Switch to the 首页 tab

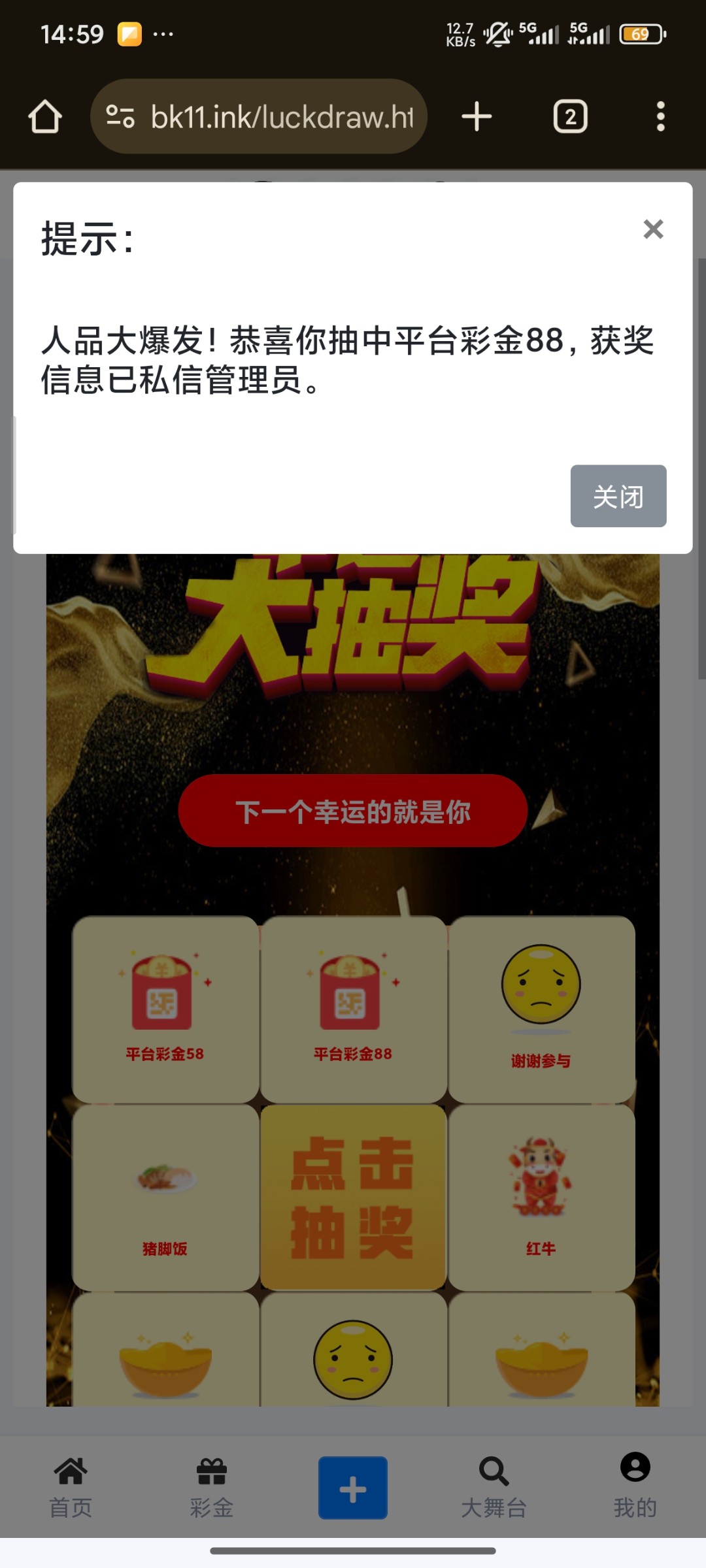tap(71, 1487)
